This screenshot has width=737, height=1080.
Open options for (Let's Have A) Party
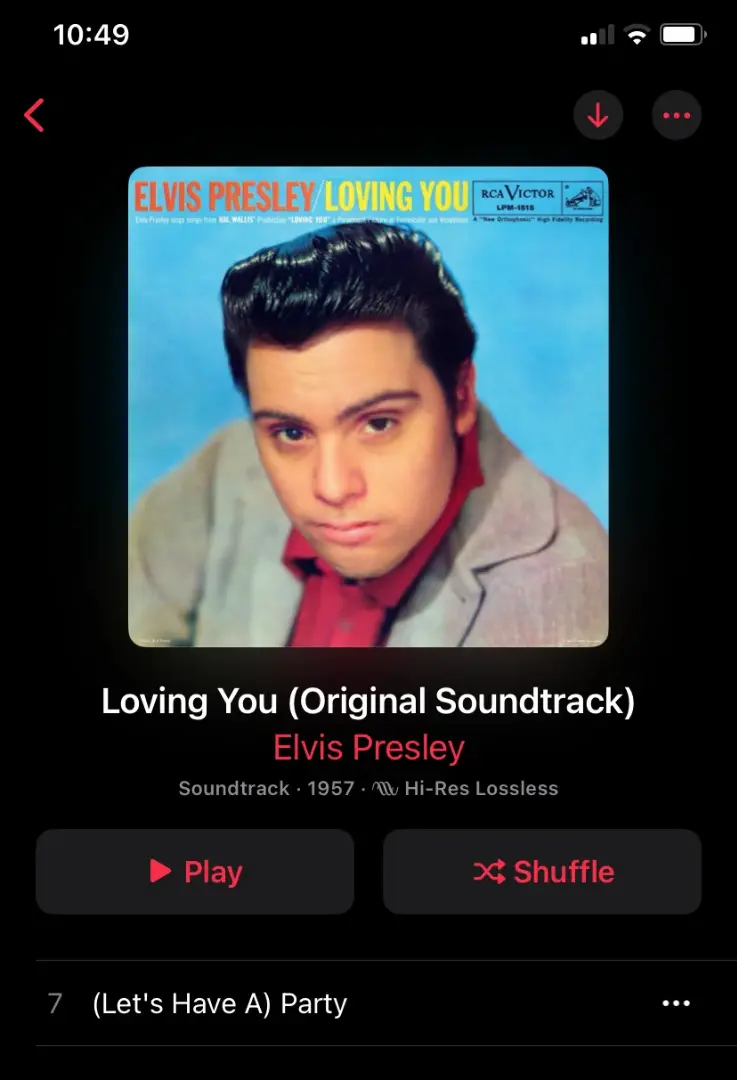676,1003
